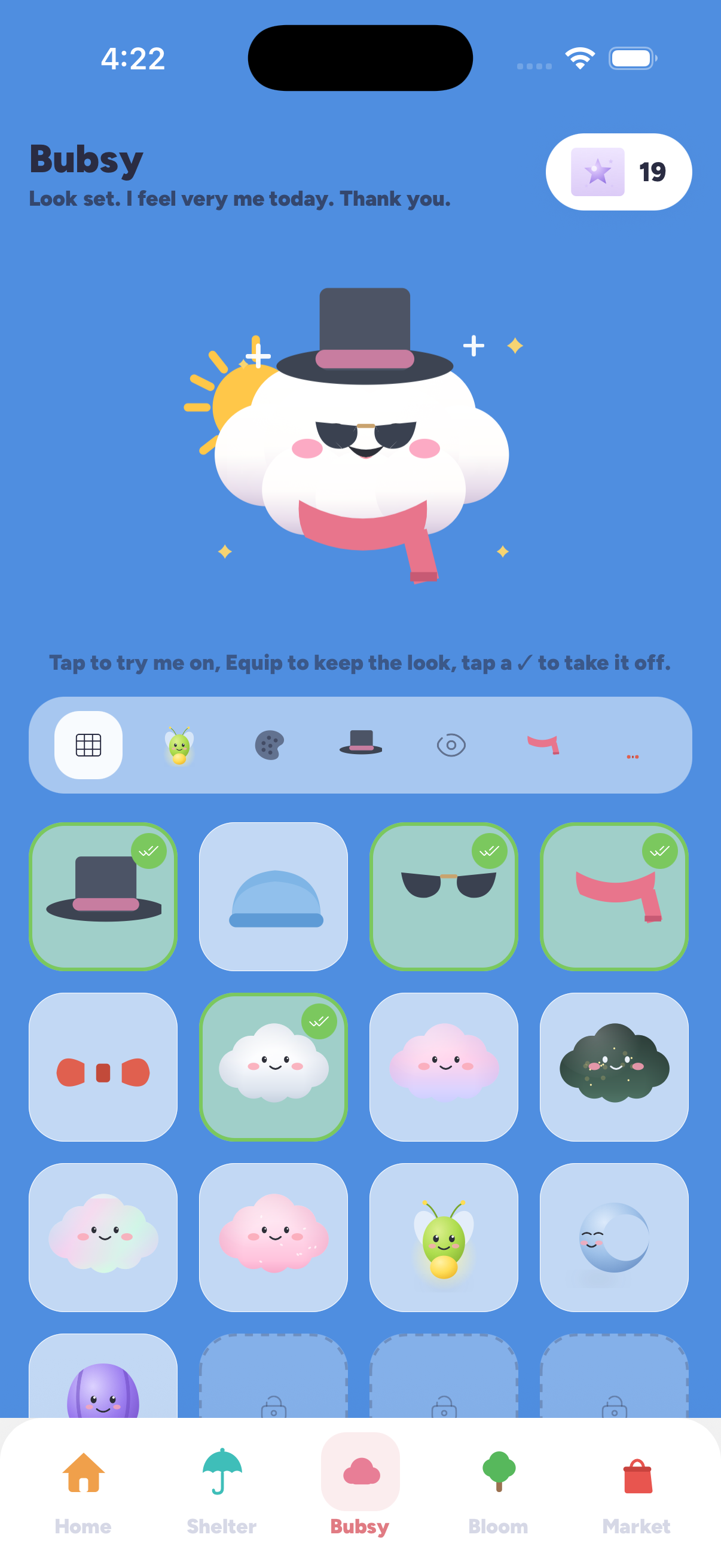721x1568 pixels.
Task: Open the star points balance of 19
Action: 618,172
